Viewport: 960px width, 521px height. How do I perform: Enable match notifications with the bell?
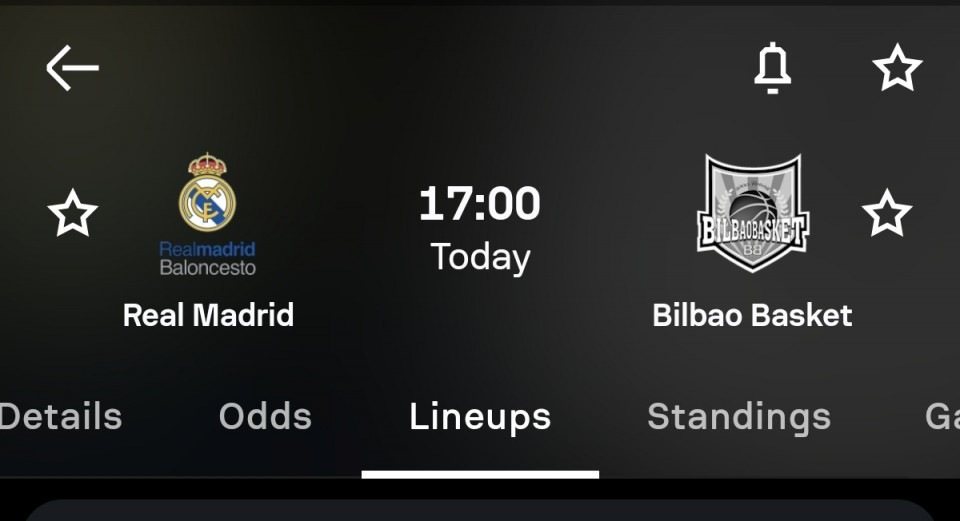[x=772, y=68]
